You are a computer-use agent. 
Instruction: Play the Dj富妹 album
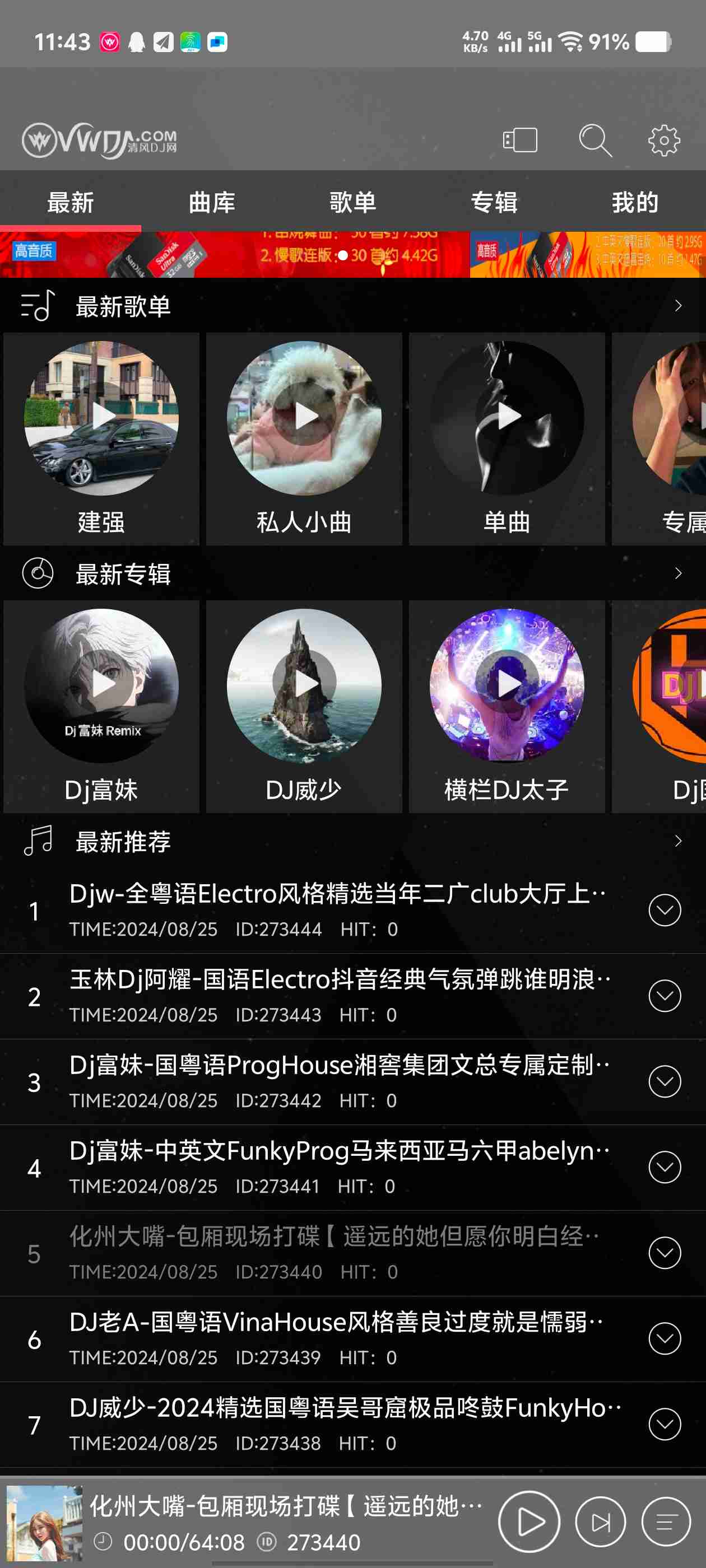tap(103, 684)
